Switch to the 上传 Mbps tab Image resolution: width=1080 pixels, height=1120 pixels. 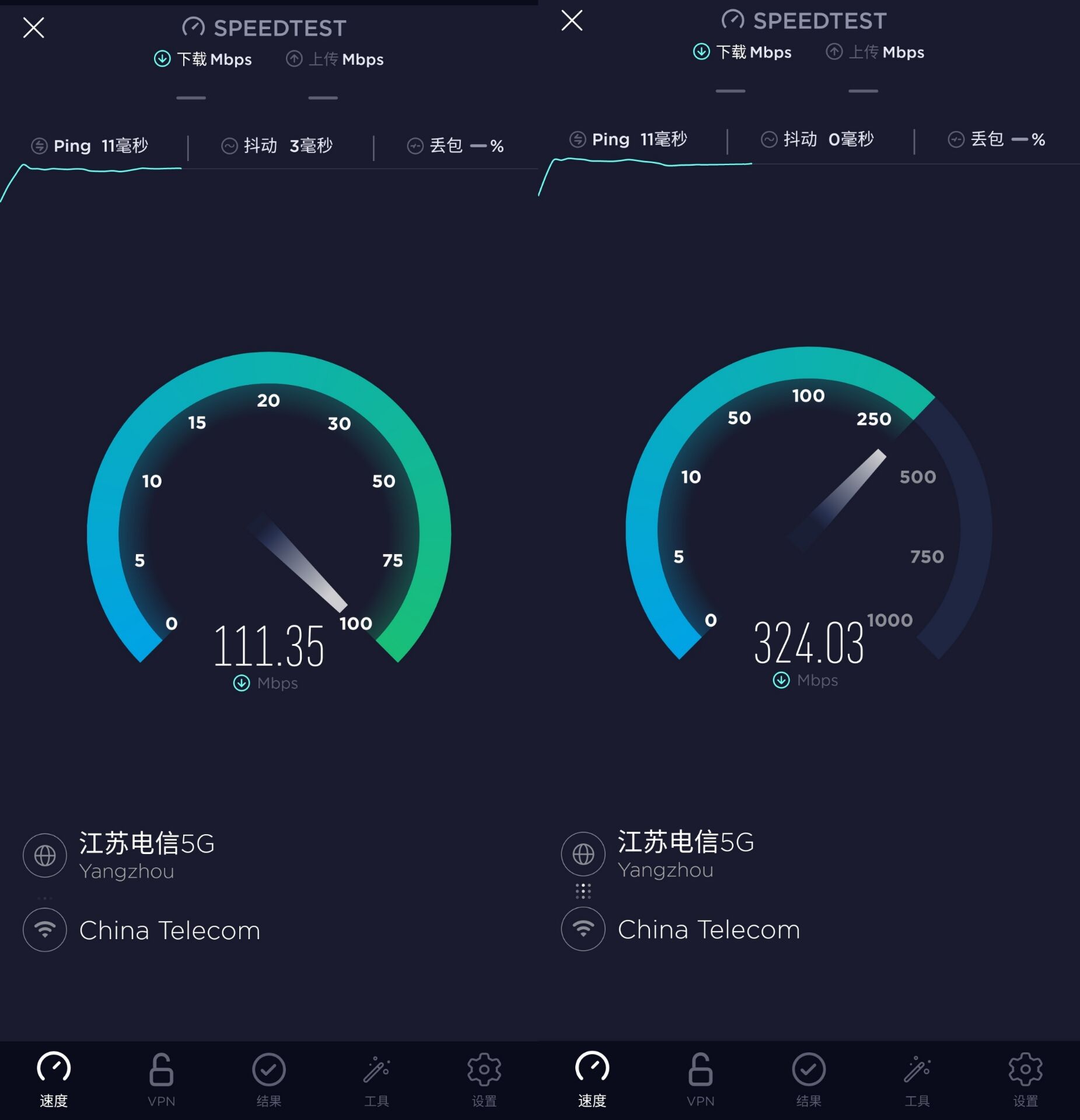coord(334,59)
